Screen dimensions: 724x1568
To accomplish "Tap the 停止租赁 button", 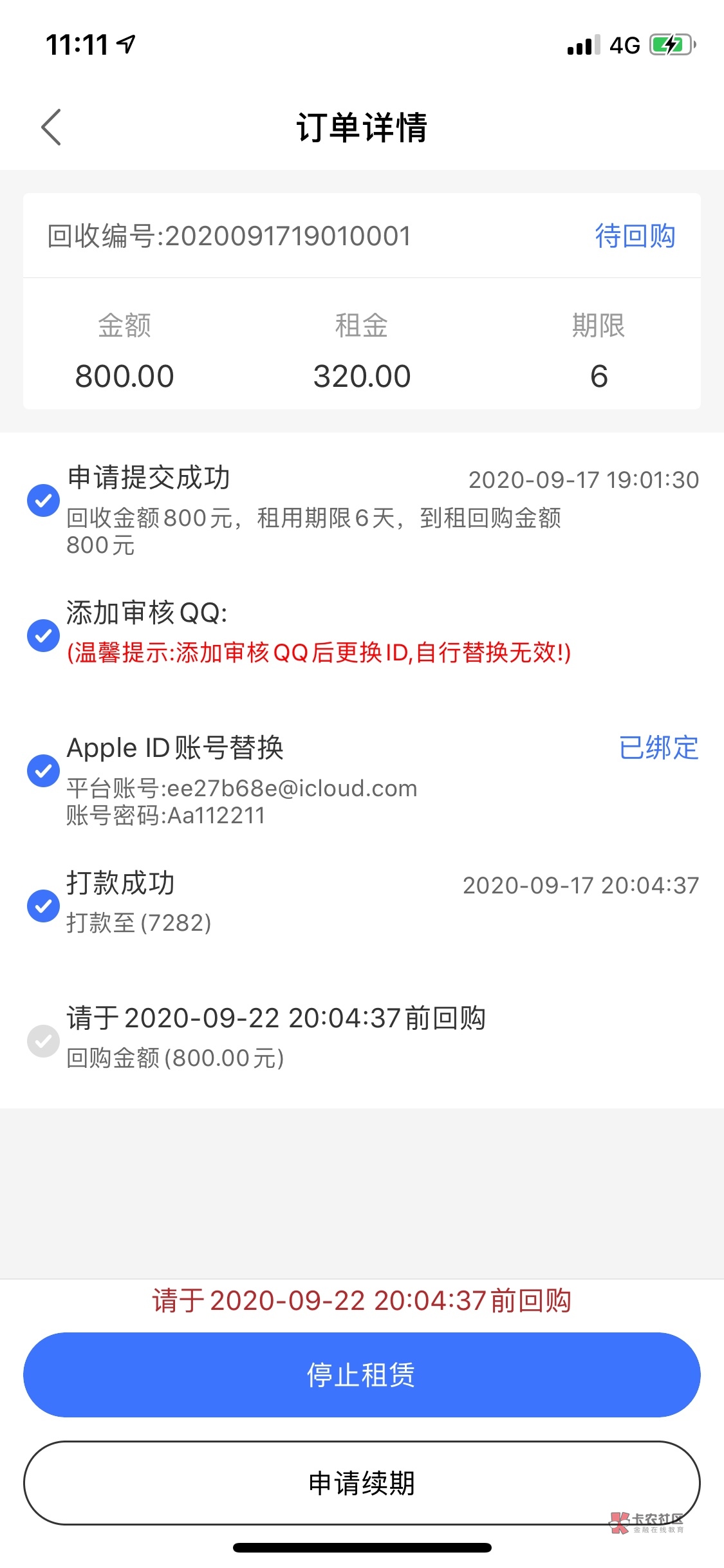I will click(x=362, y=1374).
